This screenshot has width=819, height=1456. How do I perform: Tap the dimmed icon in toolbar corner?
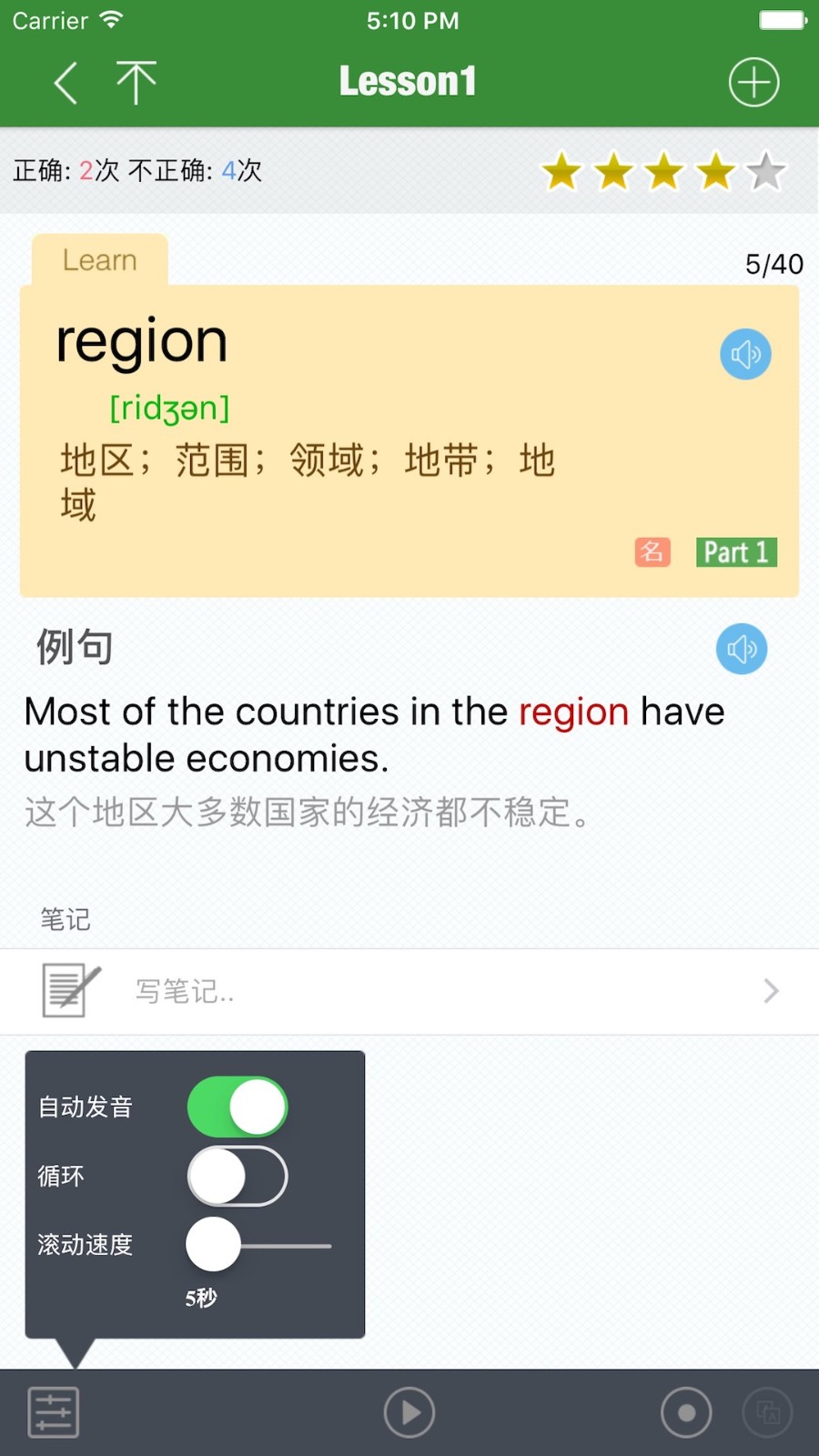point(768,1412)
